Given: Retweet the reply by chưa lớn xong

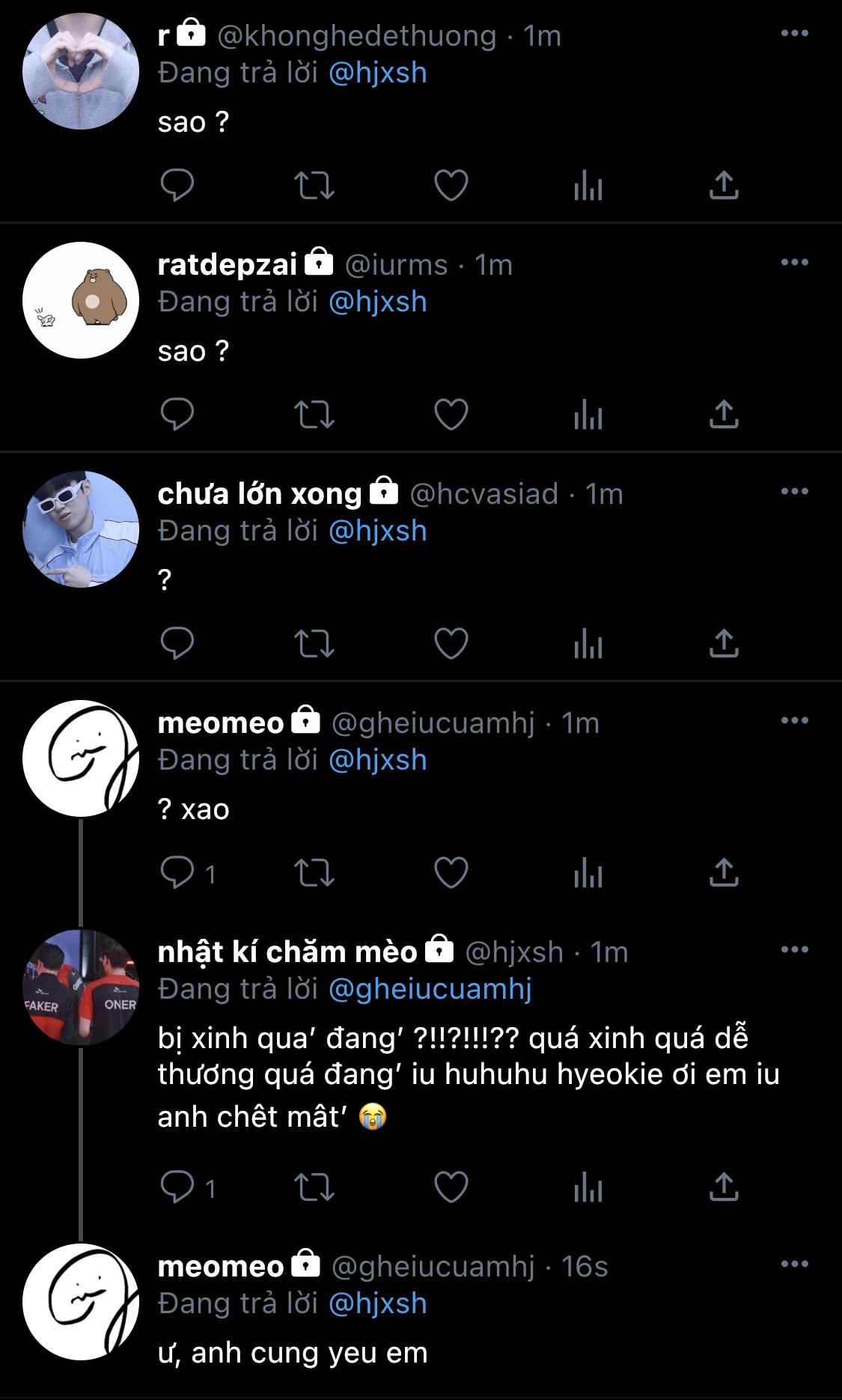Looking at the screenshot, I should tap(314, 644).
